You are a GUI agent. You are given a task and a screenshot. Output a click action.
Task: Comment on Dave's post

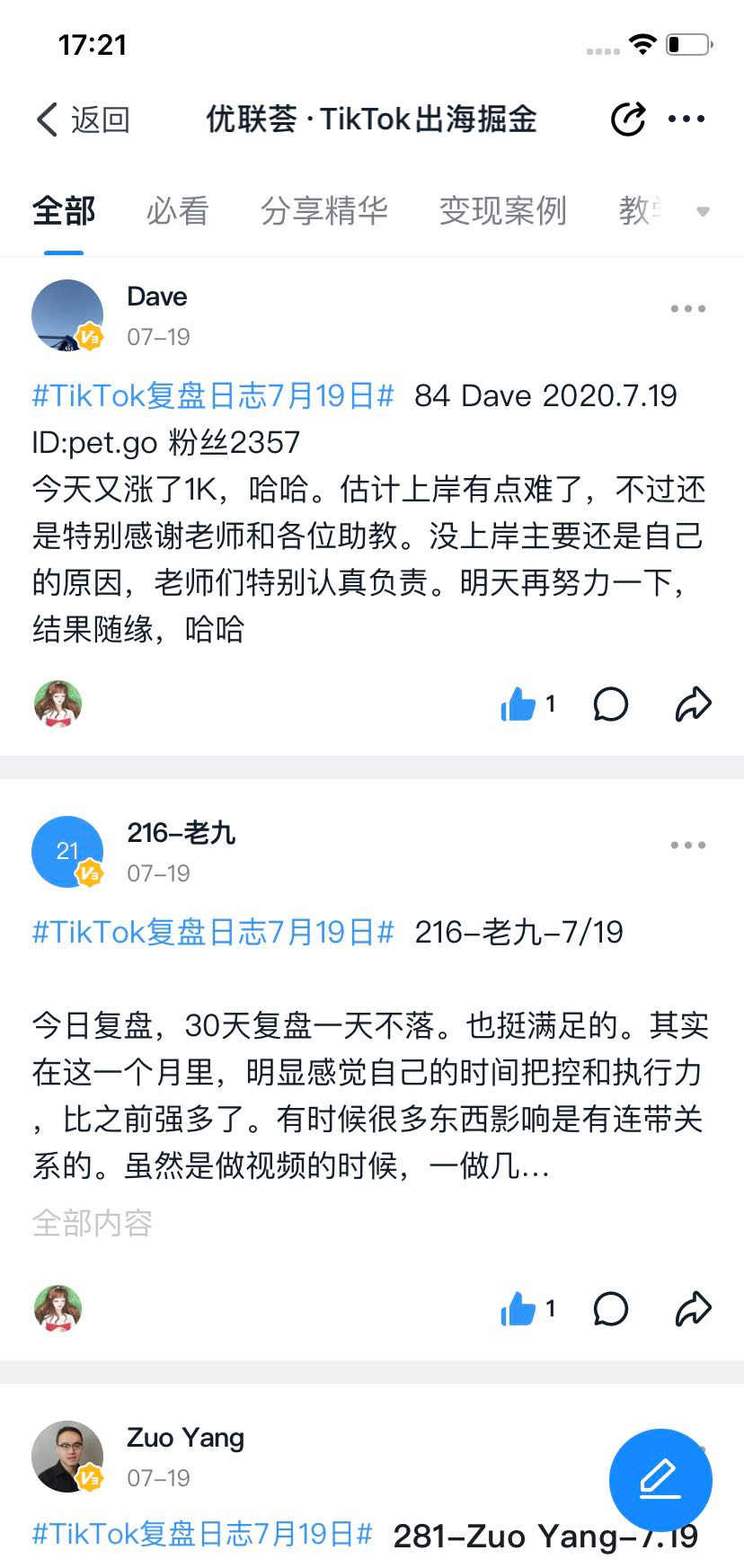pyautogui.click(x=611, y=704)
